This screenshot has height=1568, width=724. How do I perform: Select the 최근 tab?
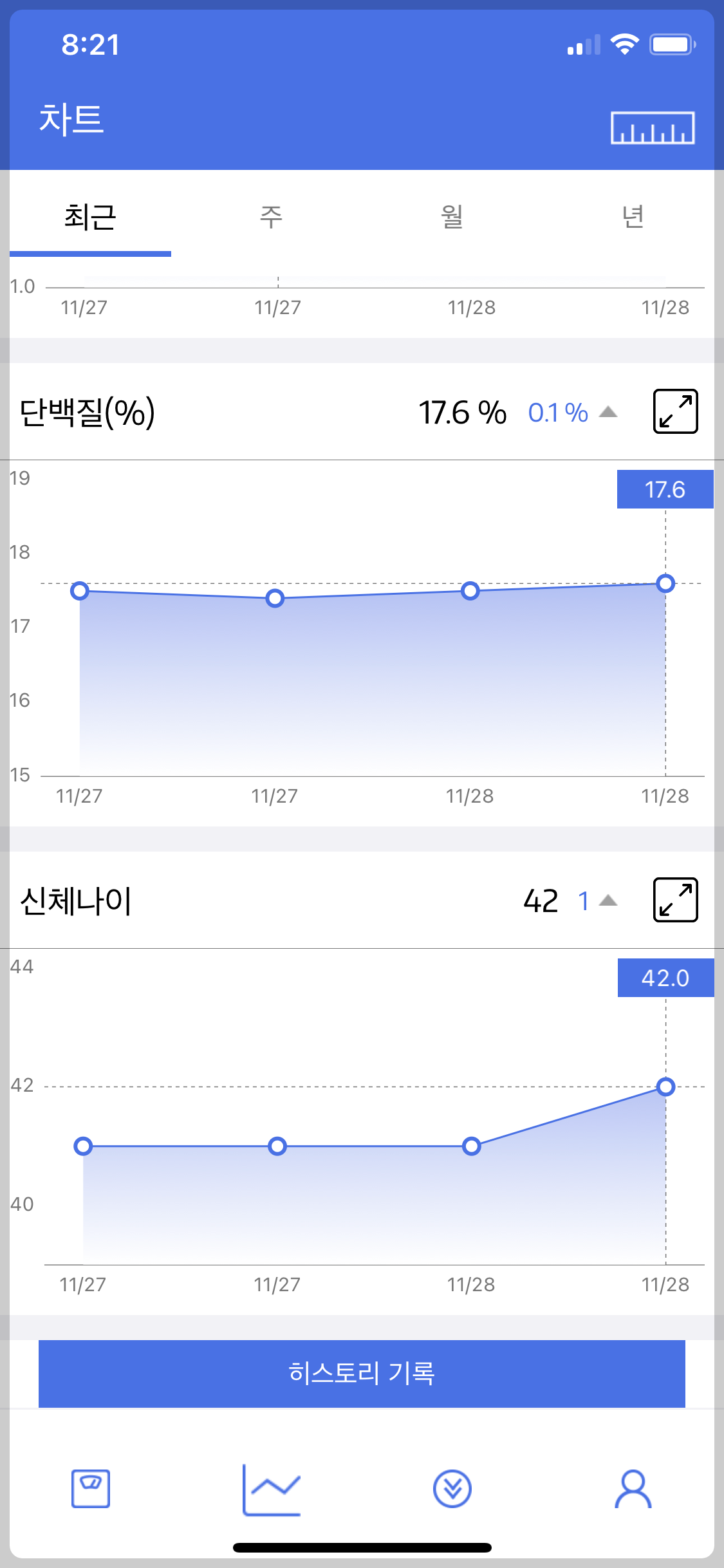90,217
